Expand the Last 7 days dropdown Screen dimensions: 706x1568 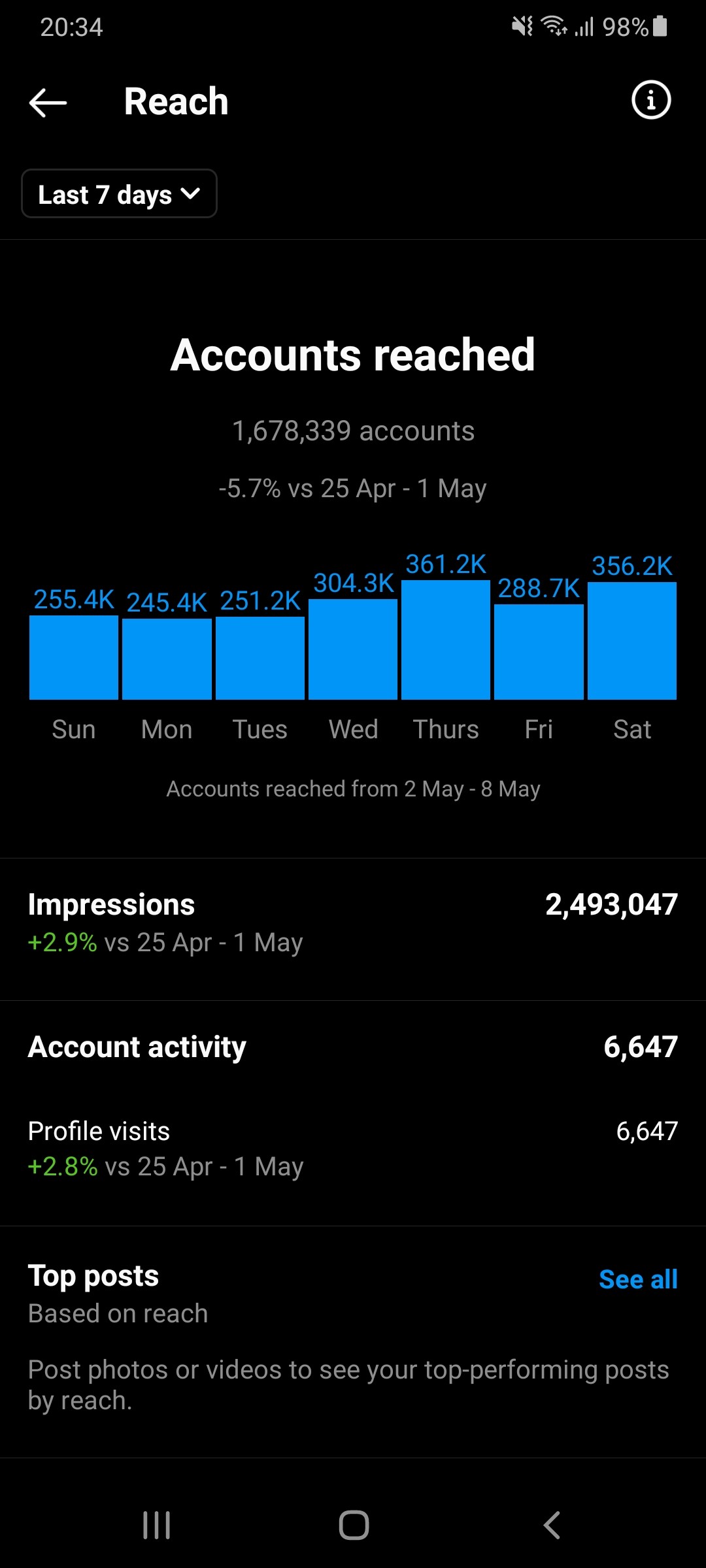(119, 193)
